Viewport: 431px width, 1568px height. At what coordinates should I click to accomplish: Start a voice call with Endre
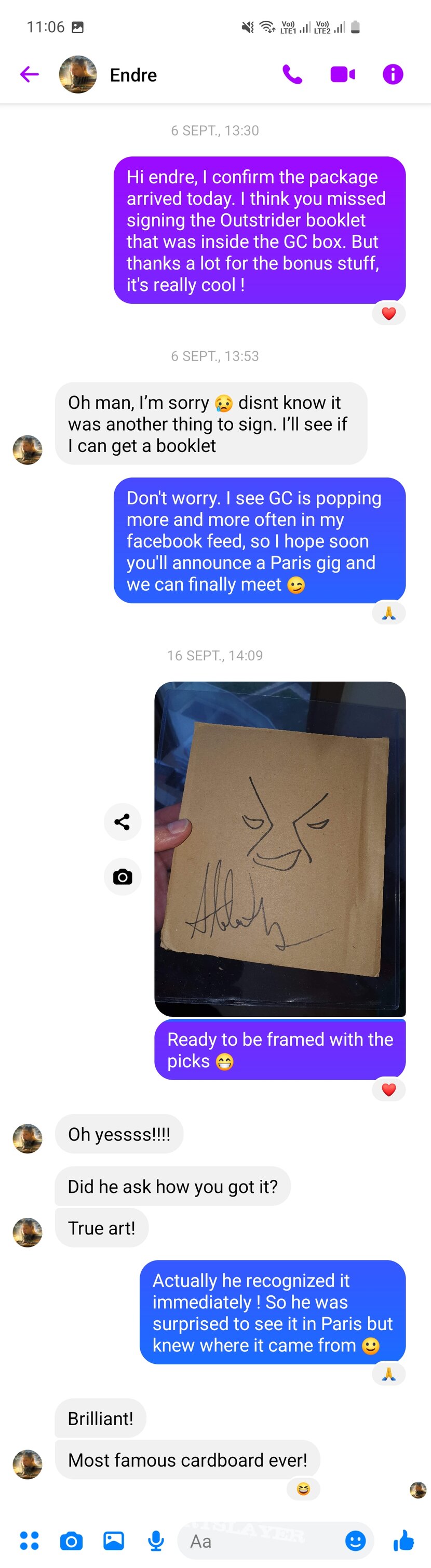pyautogui.click(x=292, y=74)
